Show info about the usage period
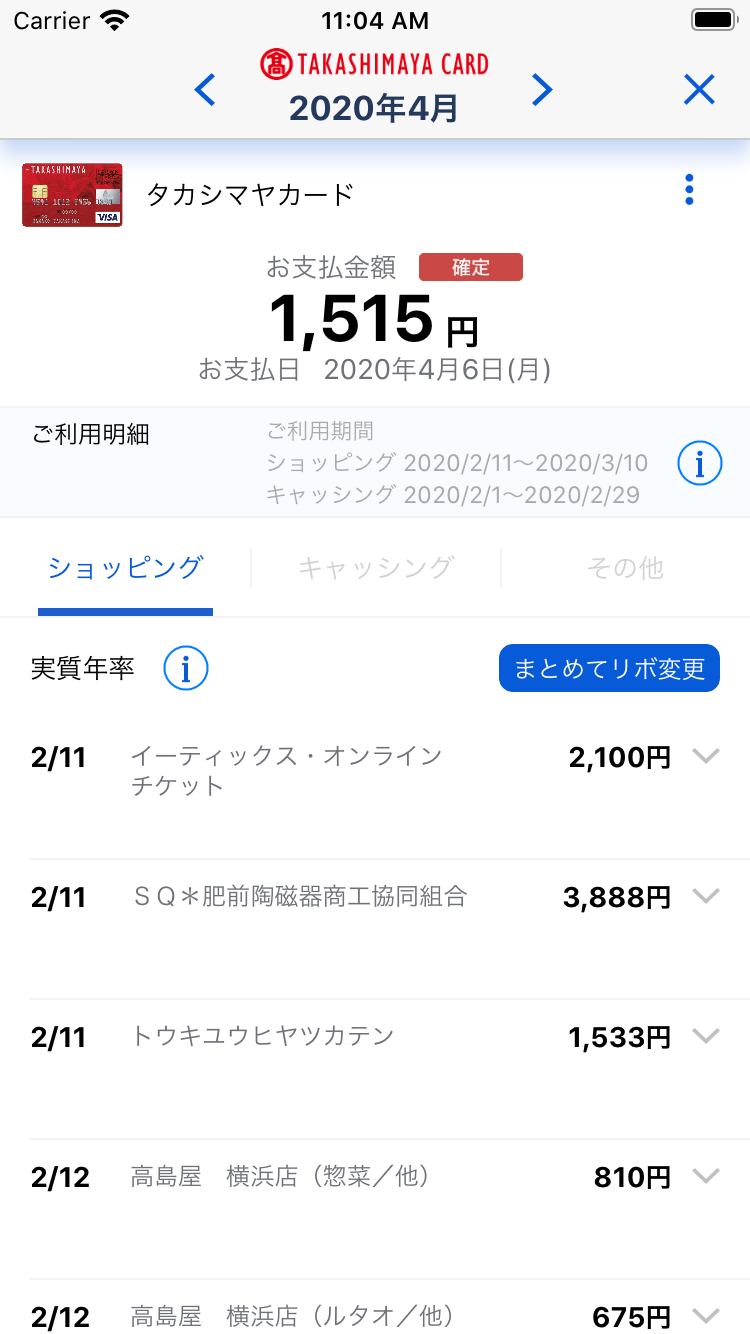Viewport: 750px width, 1334px height. [699, 463]
